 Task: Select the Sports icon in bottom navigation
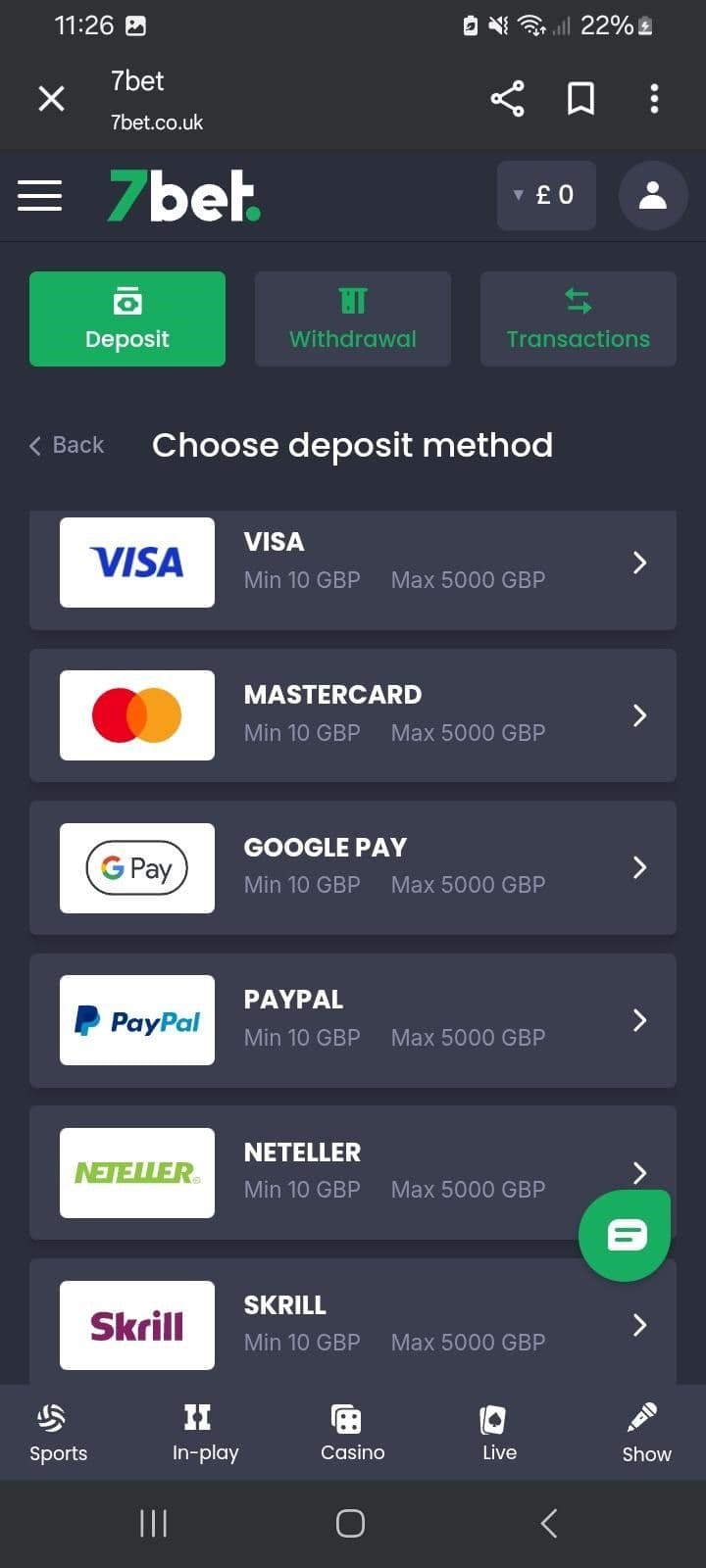(57, 1431)
